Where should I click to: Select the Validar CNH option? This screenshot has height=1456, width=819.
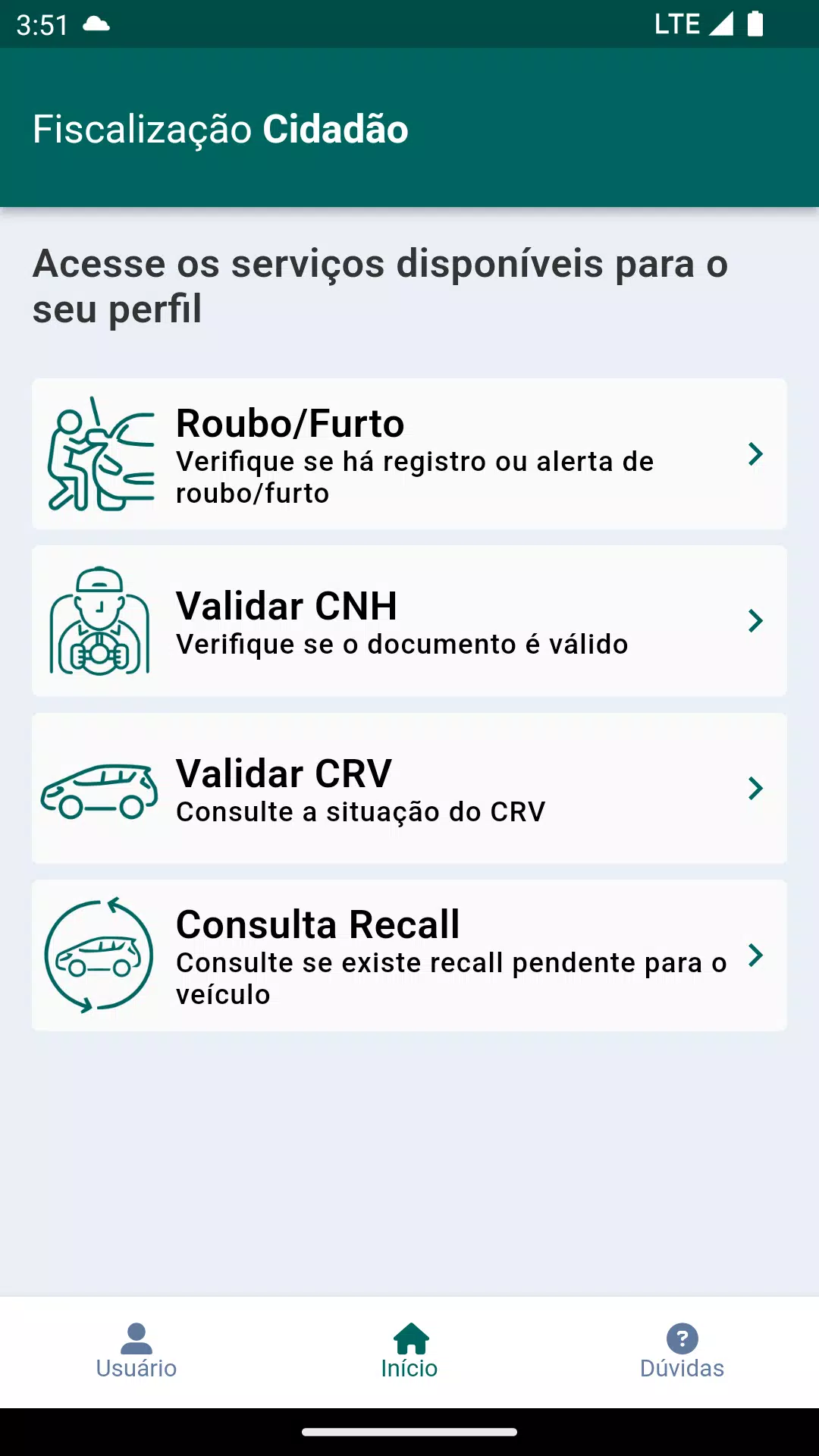pyautogui.click(x=409, y=621)
